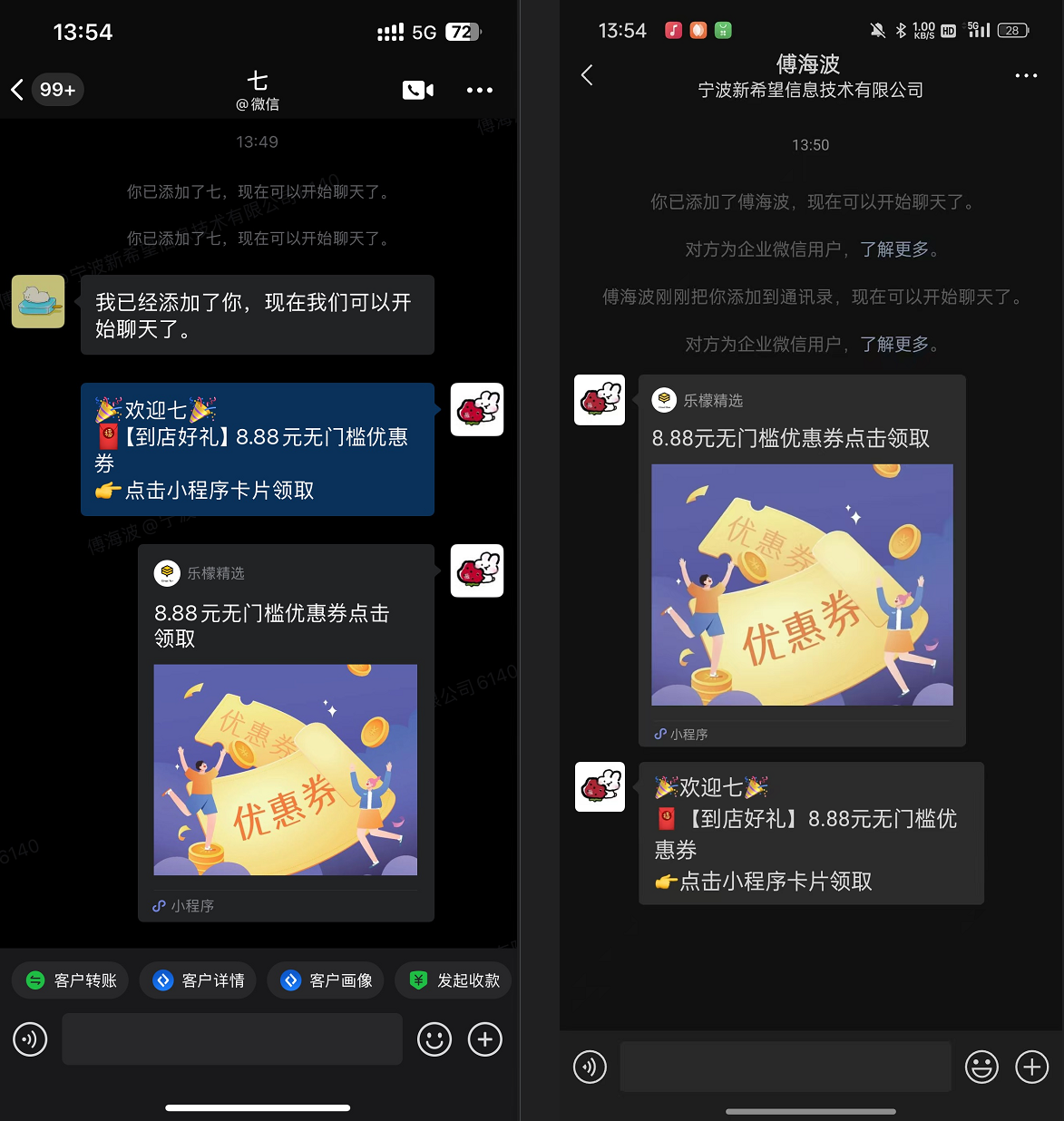This screenshot has width=1064, height=1121.
Task: Focus the message field in 七's chat
Action: tap(232, 1039)
